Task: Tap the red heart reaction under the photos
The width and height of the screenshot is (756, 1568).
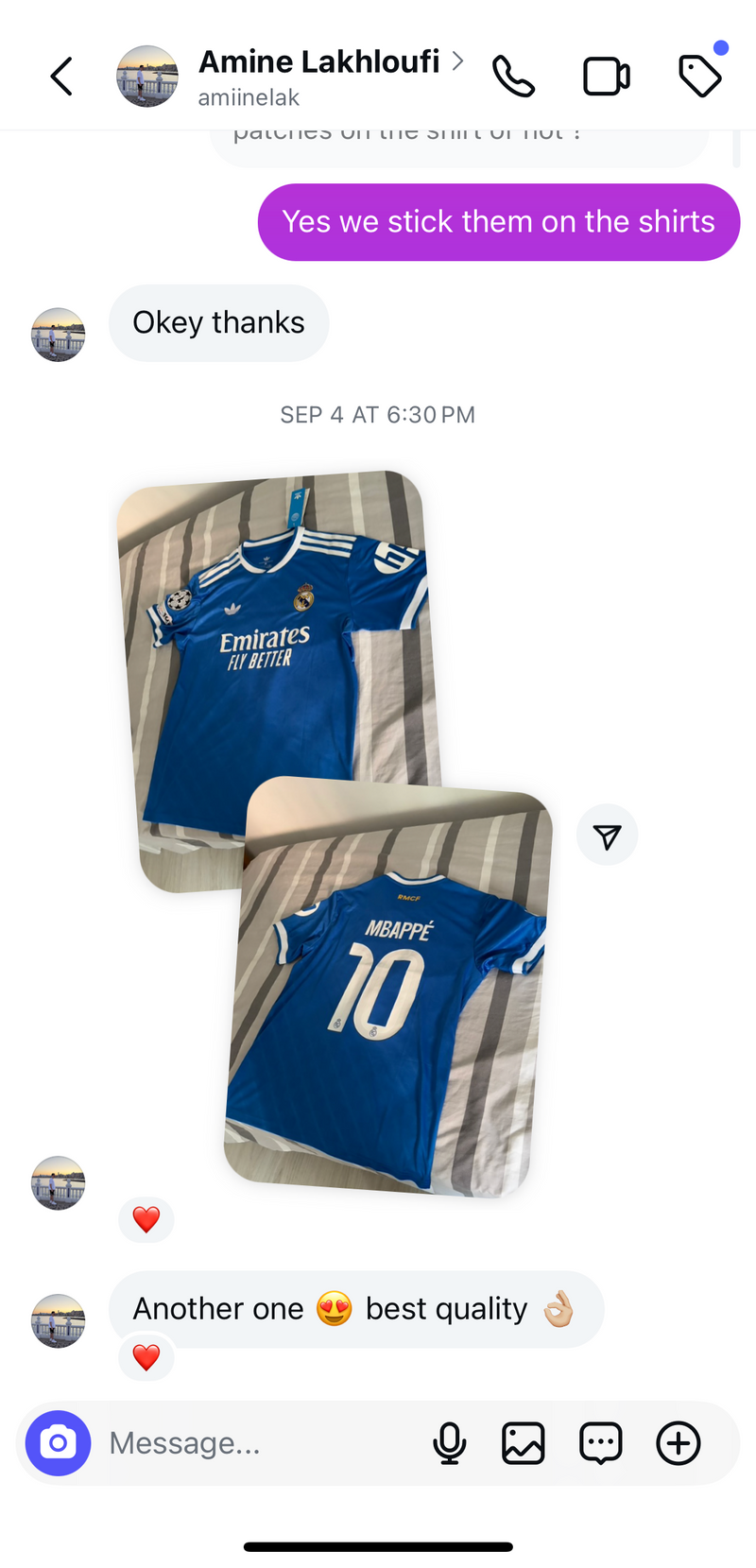Action: 146,1219
